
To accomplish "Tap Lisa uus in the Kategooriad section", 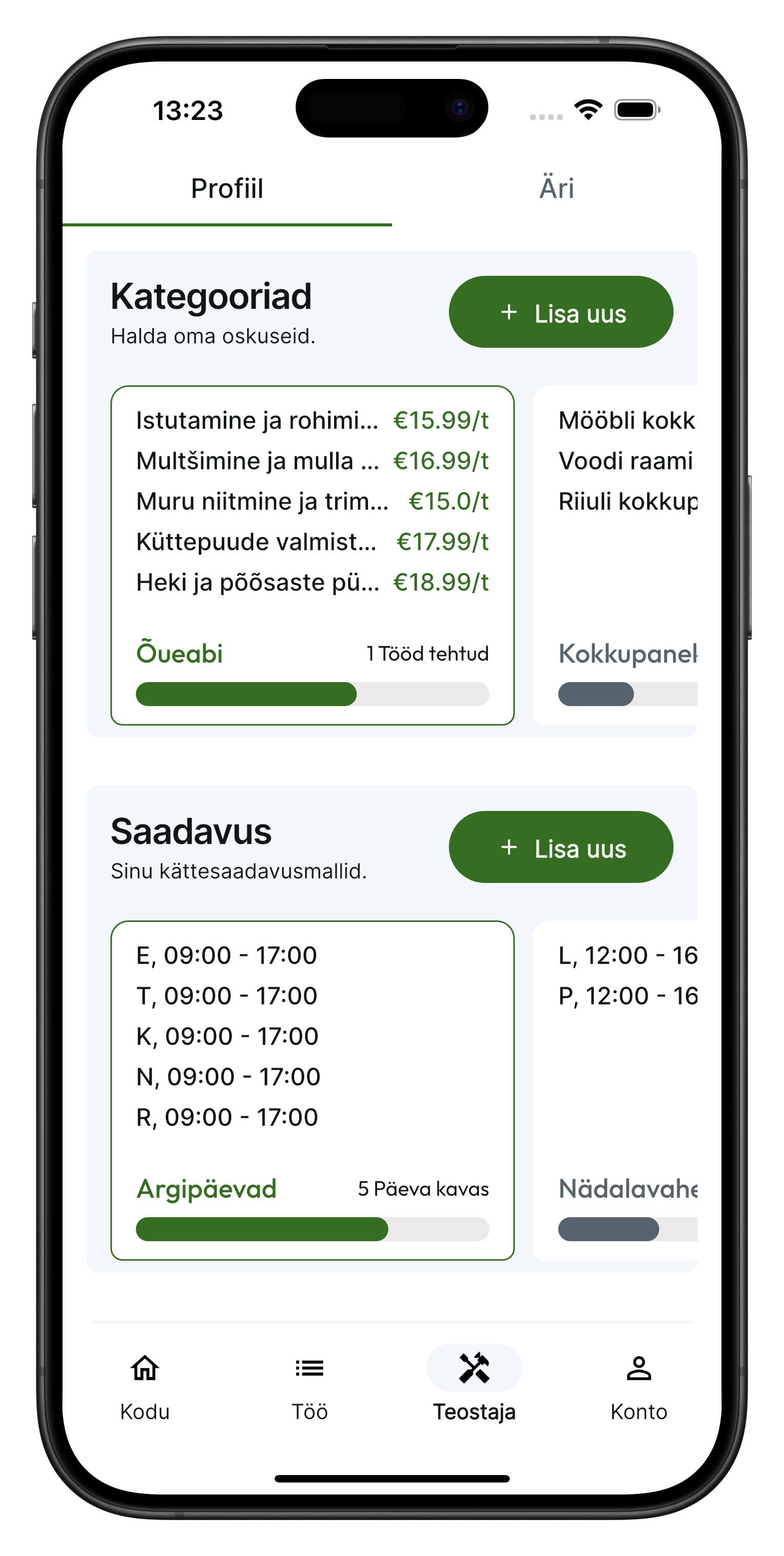I will point(561,312).
